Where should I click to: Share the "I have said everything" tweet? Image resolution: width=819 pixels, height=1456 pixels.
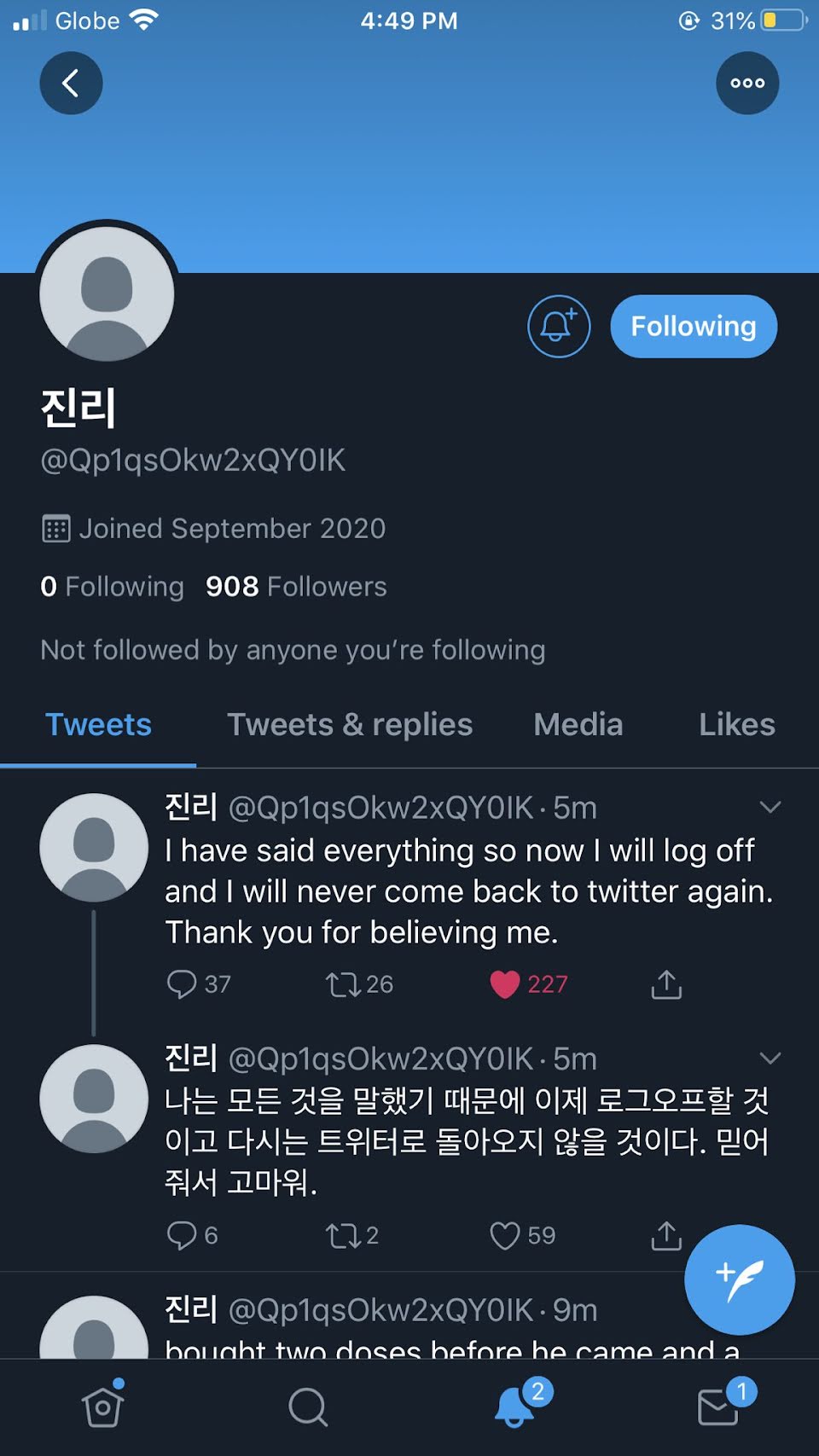tap(666, 984)
